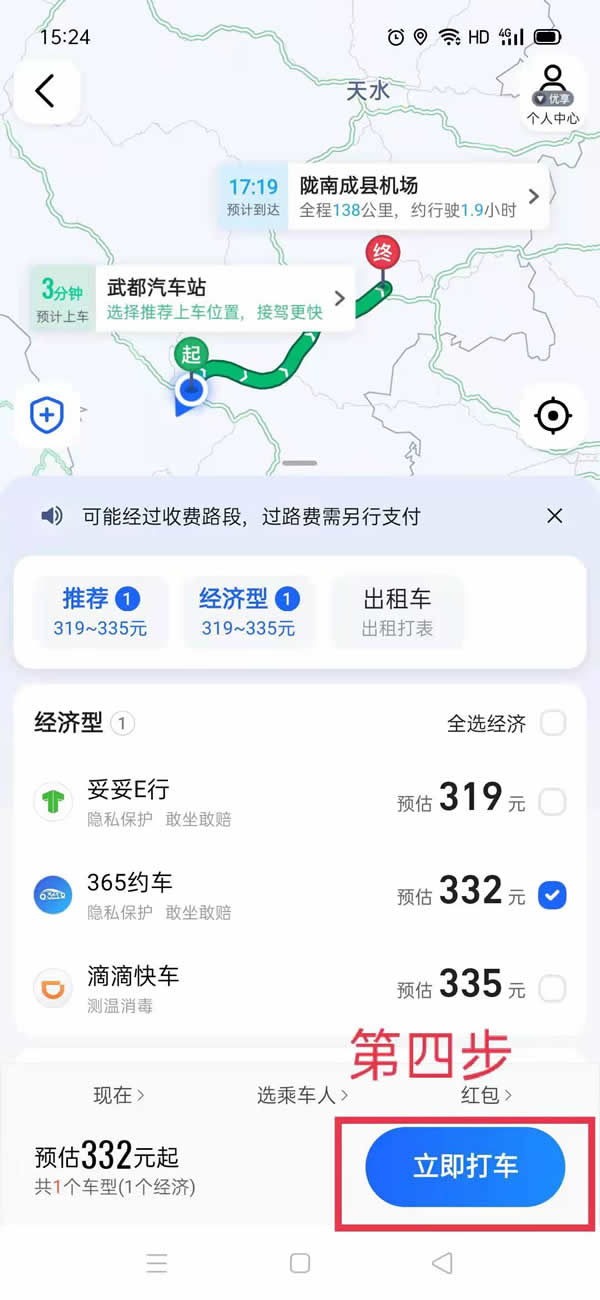600x1300 pixels.
Task: Open the system recent apps menu
Action: click(157, 1263)
